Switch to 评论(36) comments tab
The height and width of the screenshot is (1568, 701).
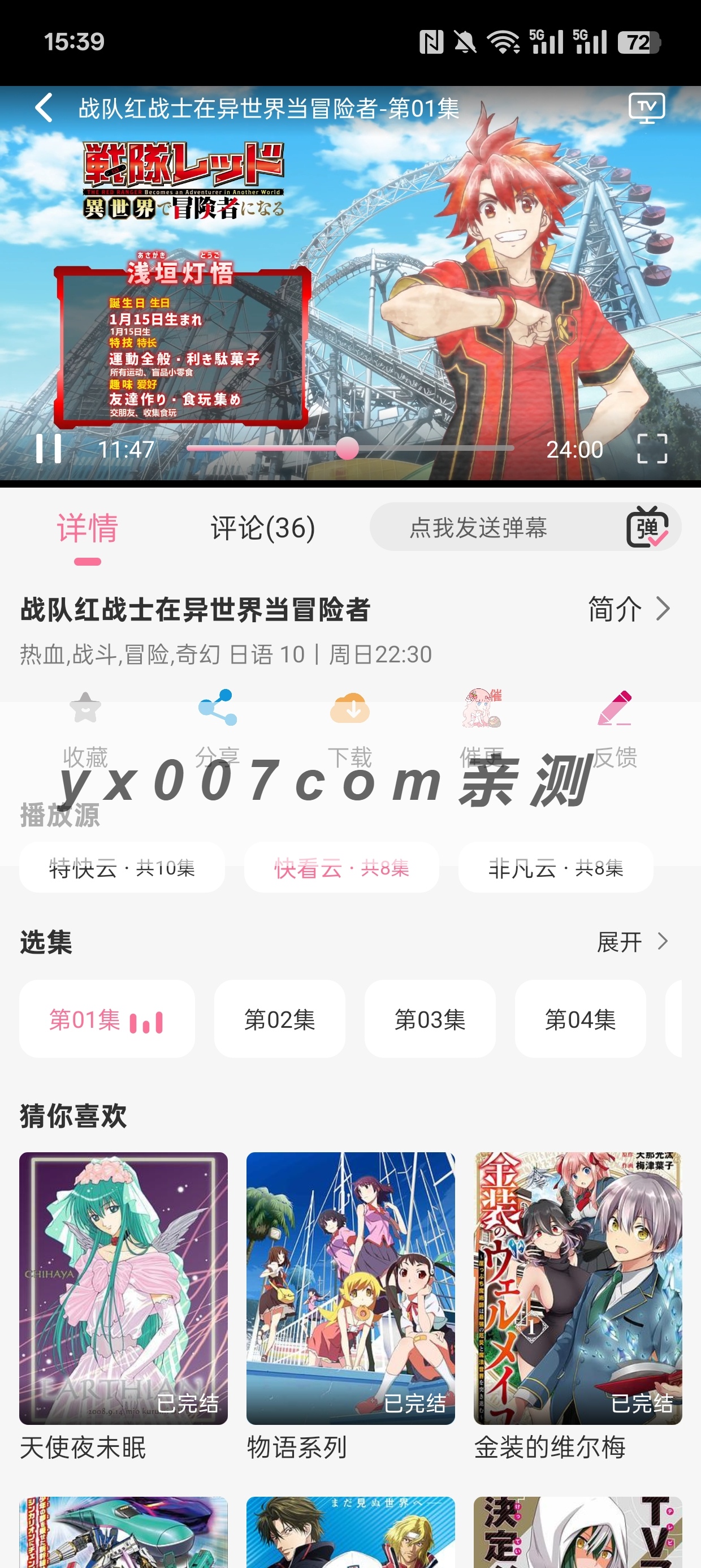click(x=262, y=528)
